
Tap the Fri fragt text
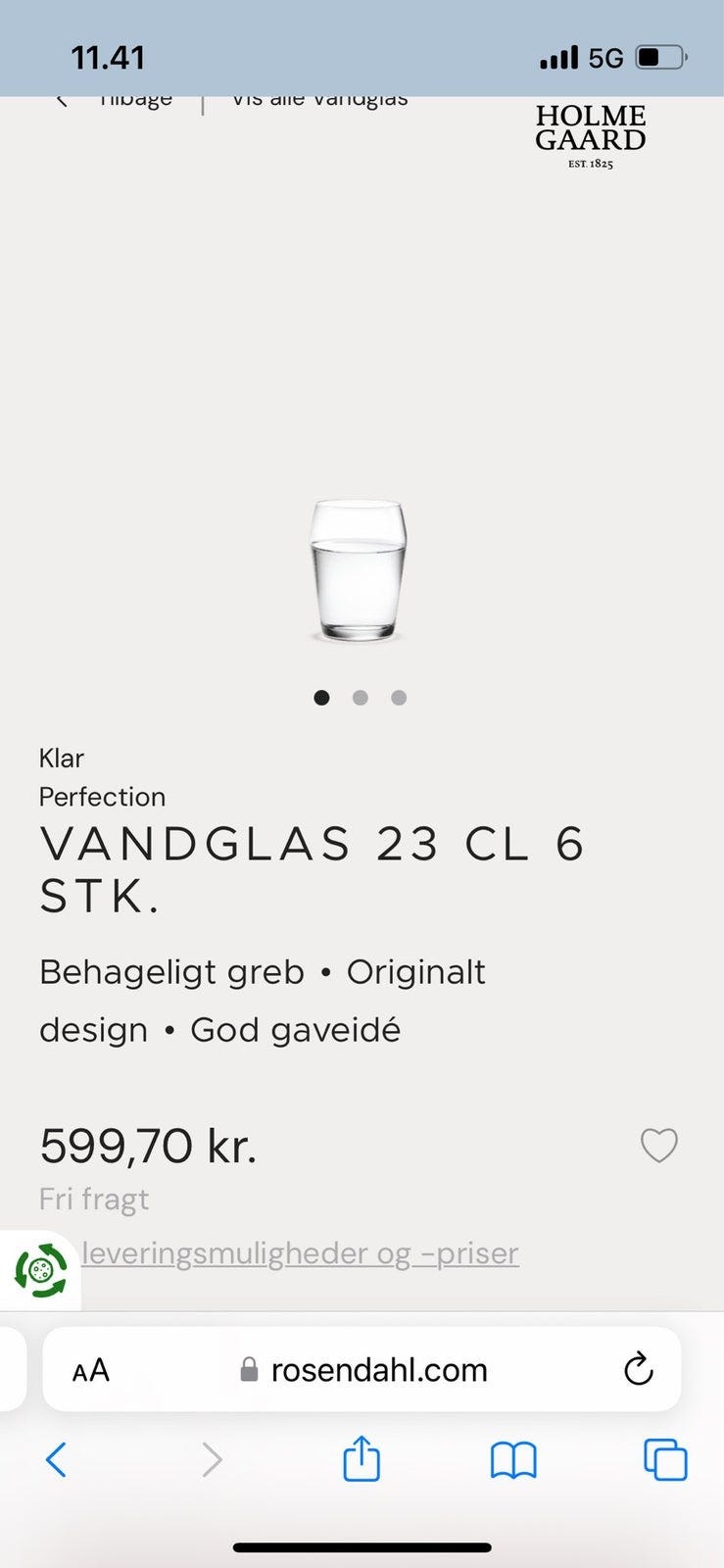click(93, 1198)
